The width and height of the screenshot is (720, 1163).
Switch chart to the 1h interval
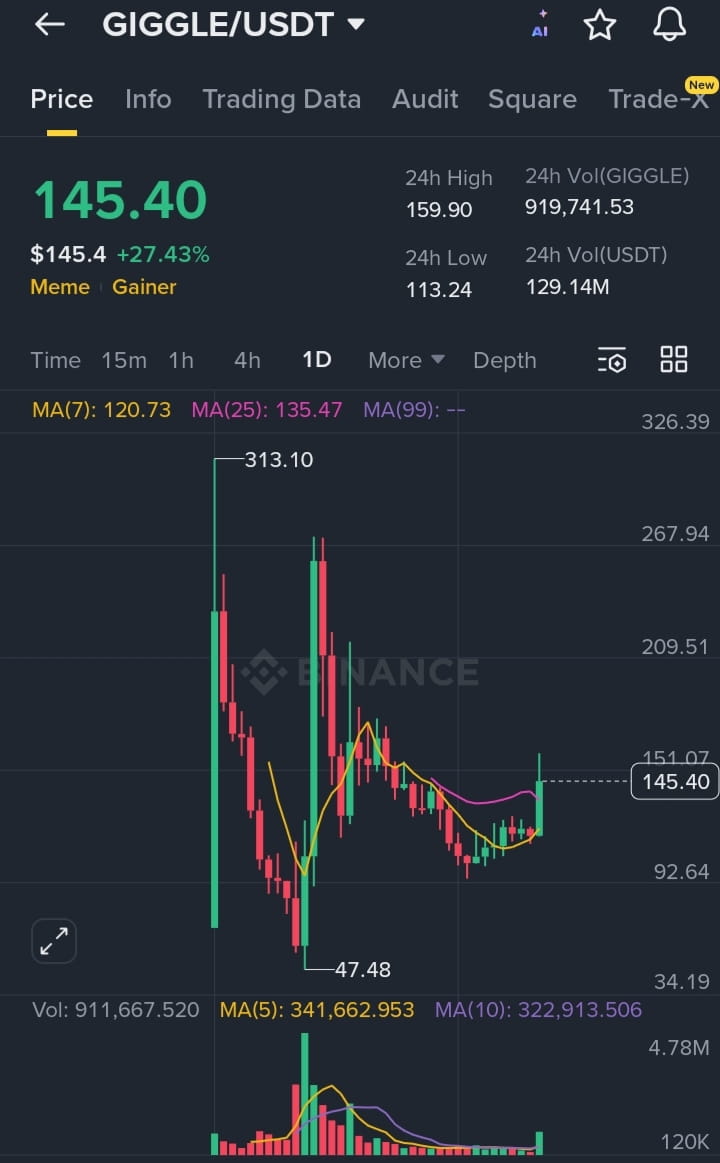coord(181,360)
